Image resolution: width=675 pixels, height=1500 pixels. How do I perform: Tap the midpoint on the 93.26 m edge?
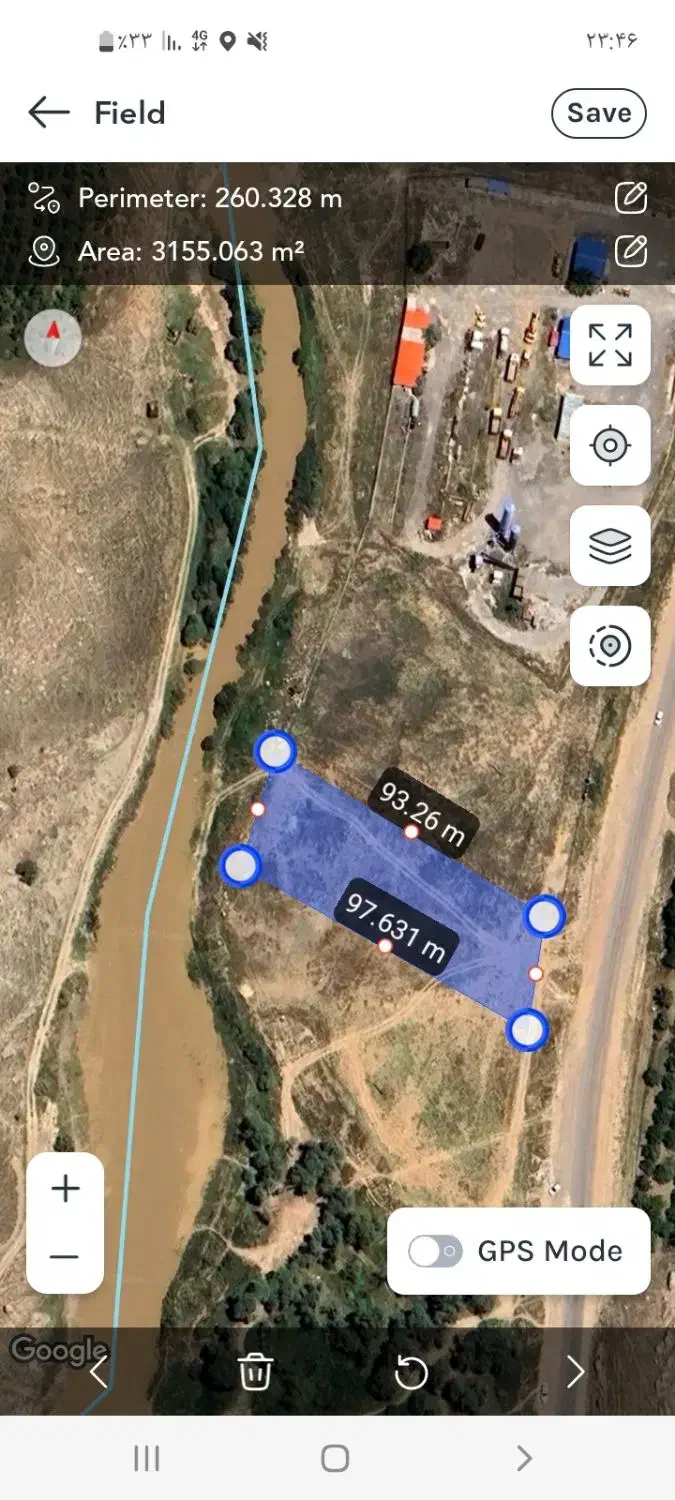click(x=411, y=832)
